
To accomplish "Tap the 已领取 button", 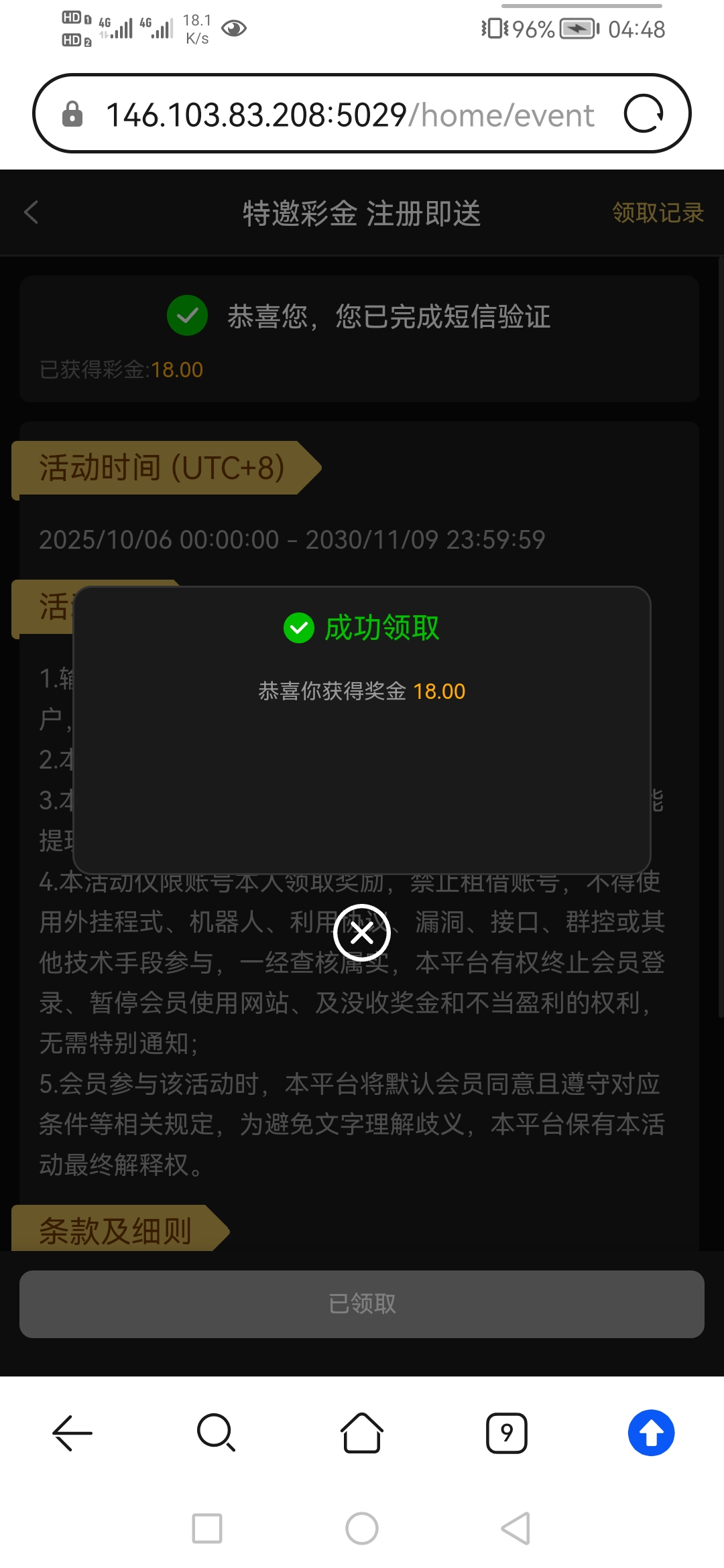I will (362, 1304).
